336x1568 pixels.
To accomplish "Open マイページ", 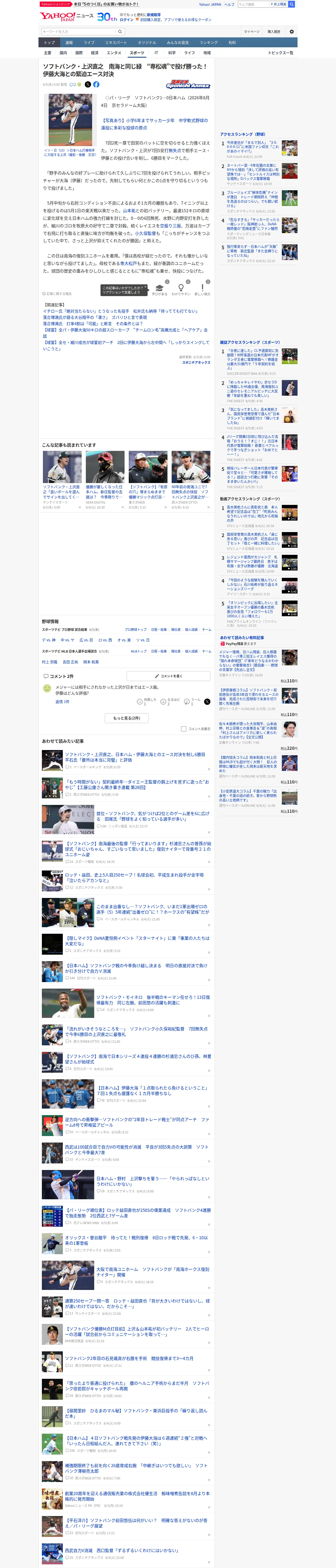I will point(251,32).
